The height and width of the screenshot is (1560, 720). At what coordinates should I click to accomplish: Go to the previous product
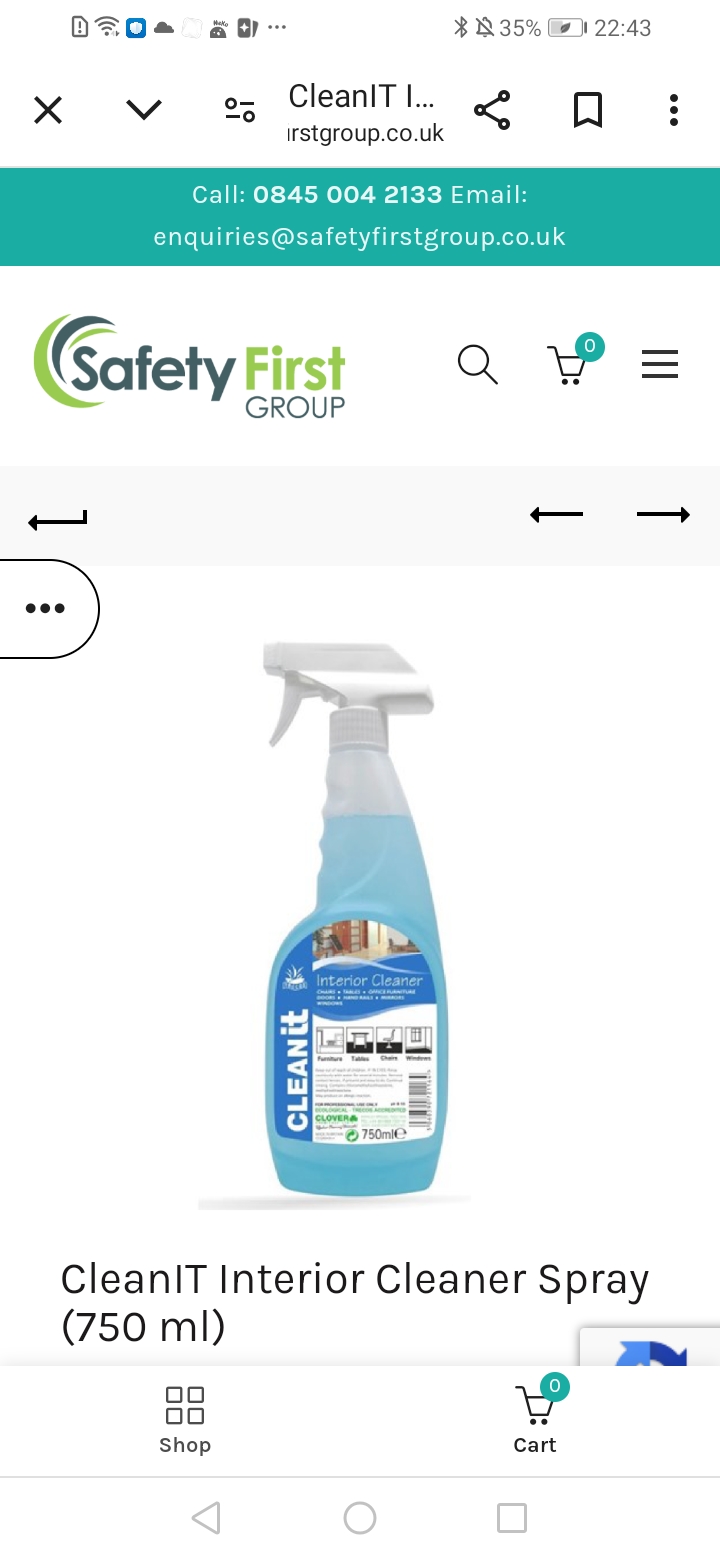[557, 515]
